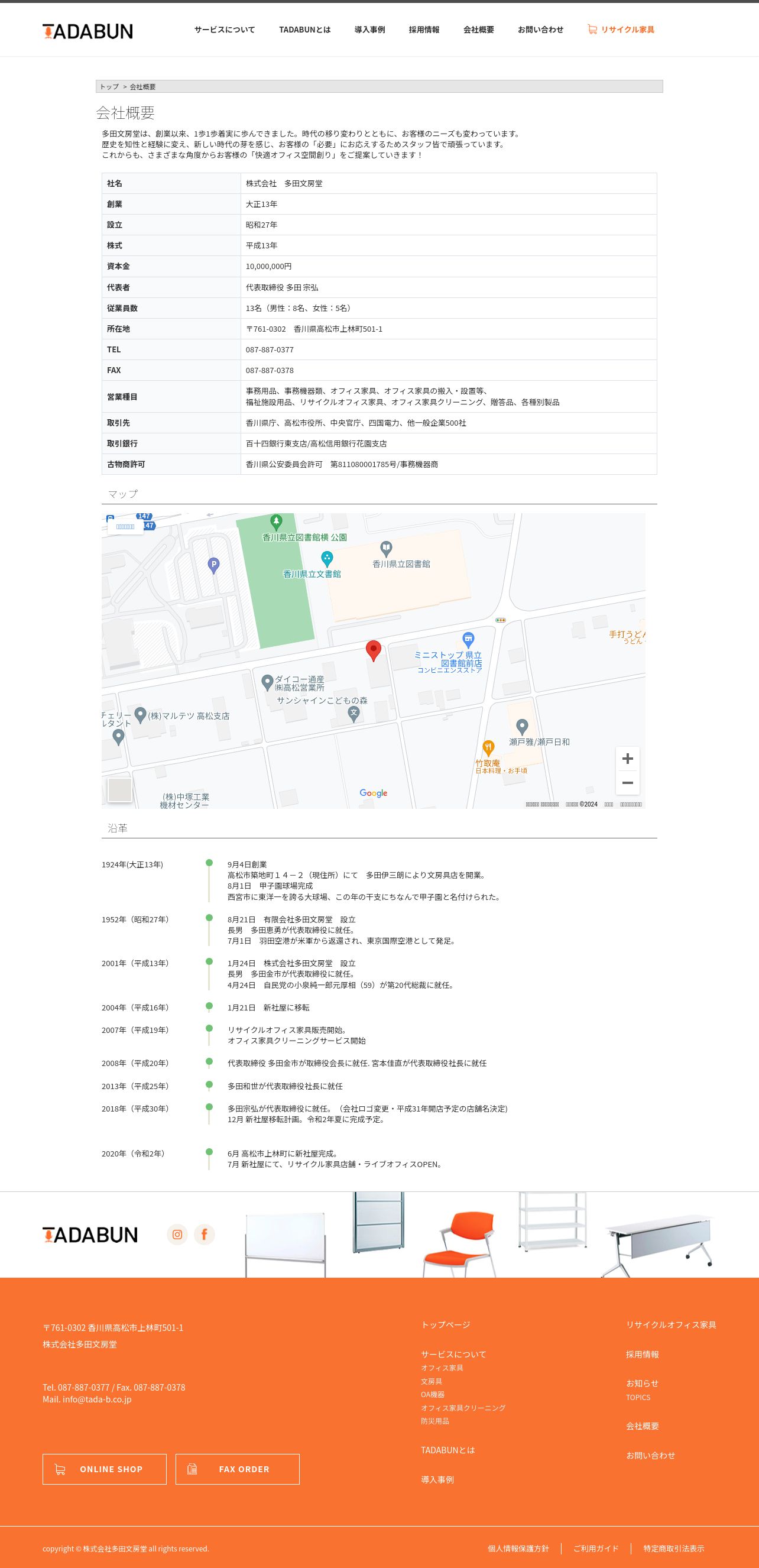
Task: Open トップページ link in the footer
Action: coord(446,1324)
